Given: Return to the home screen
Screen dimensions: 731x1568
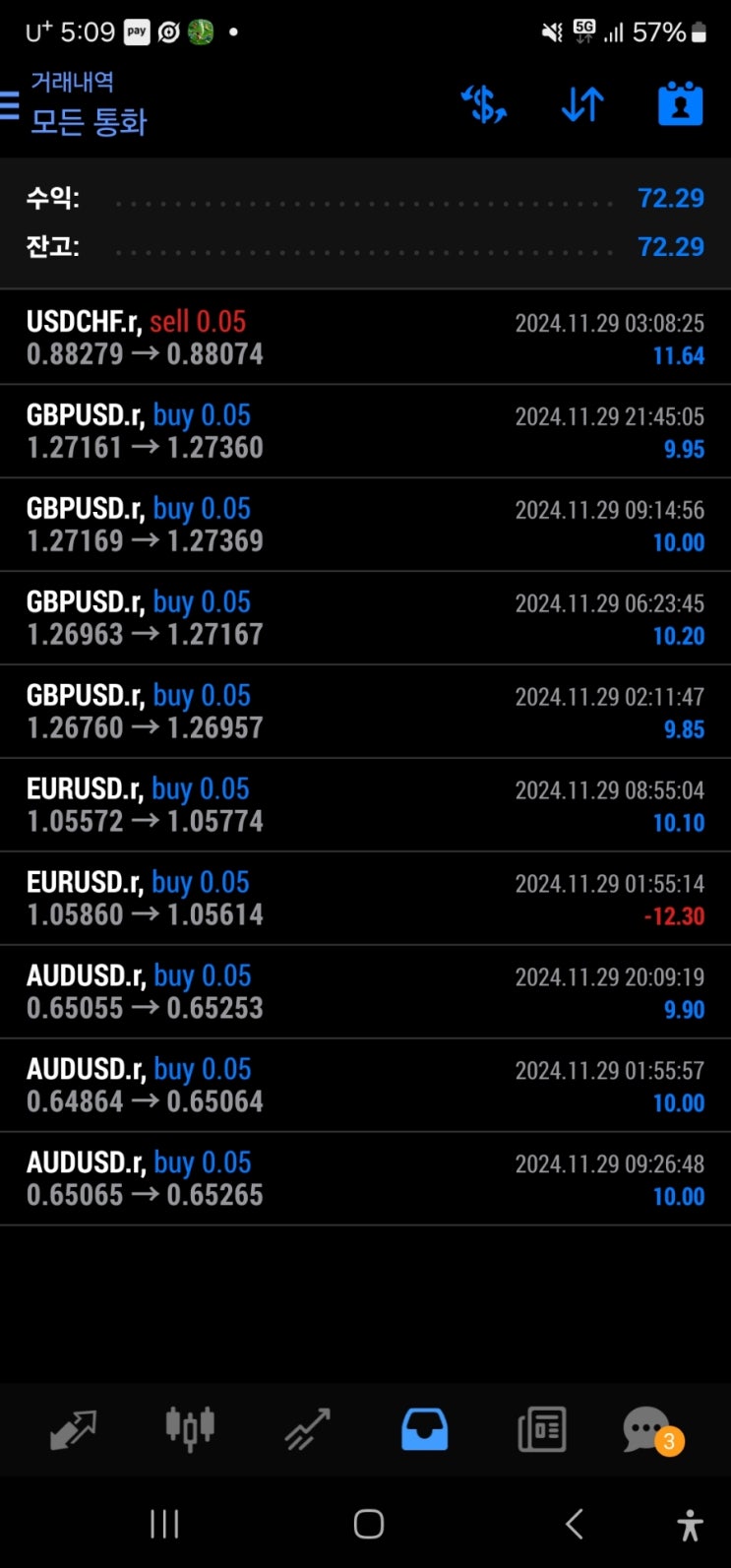Looking at the screenshot, I should click(368, 1524).
